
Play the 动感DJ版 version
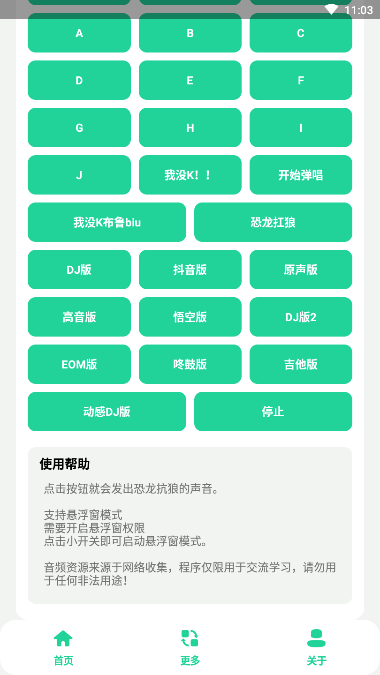tap(107, 412)
